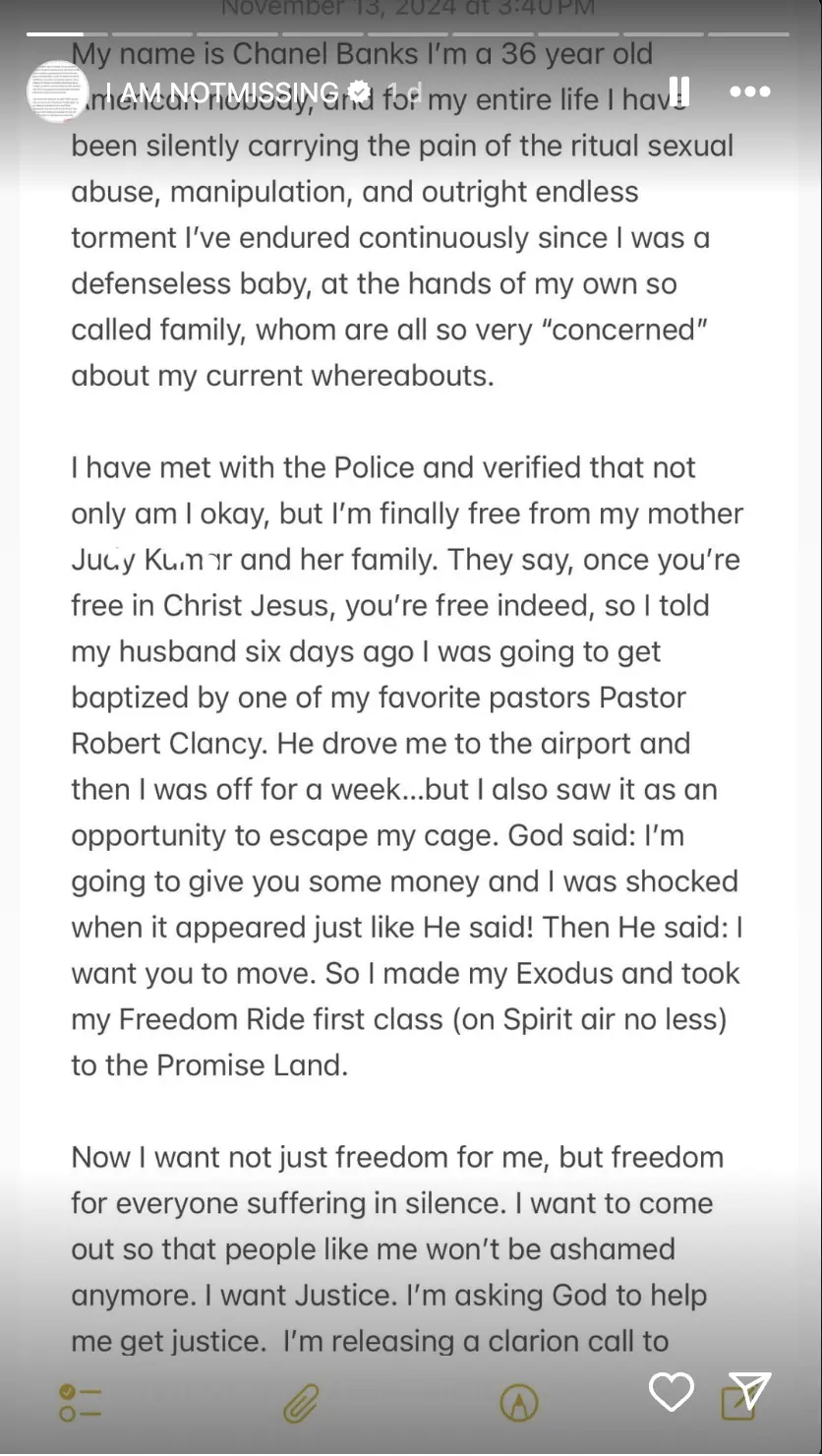Pause the story playback
Screen dimensions: 822x1456
click(678, 91)
